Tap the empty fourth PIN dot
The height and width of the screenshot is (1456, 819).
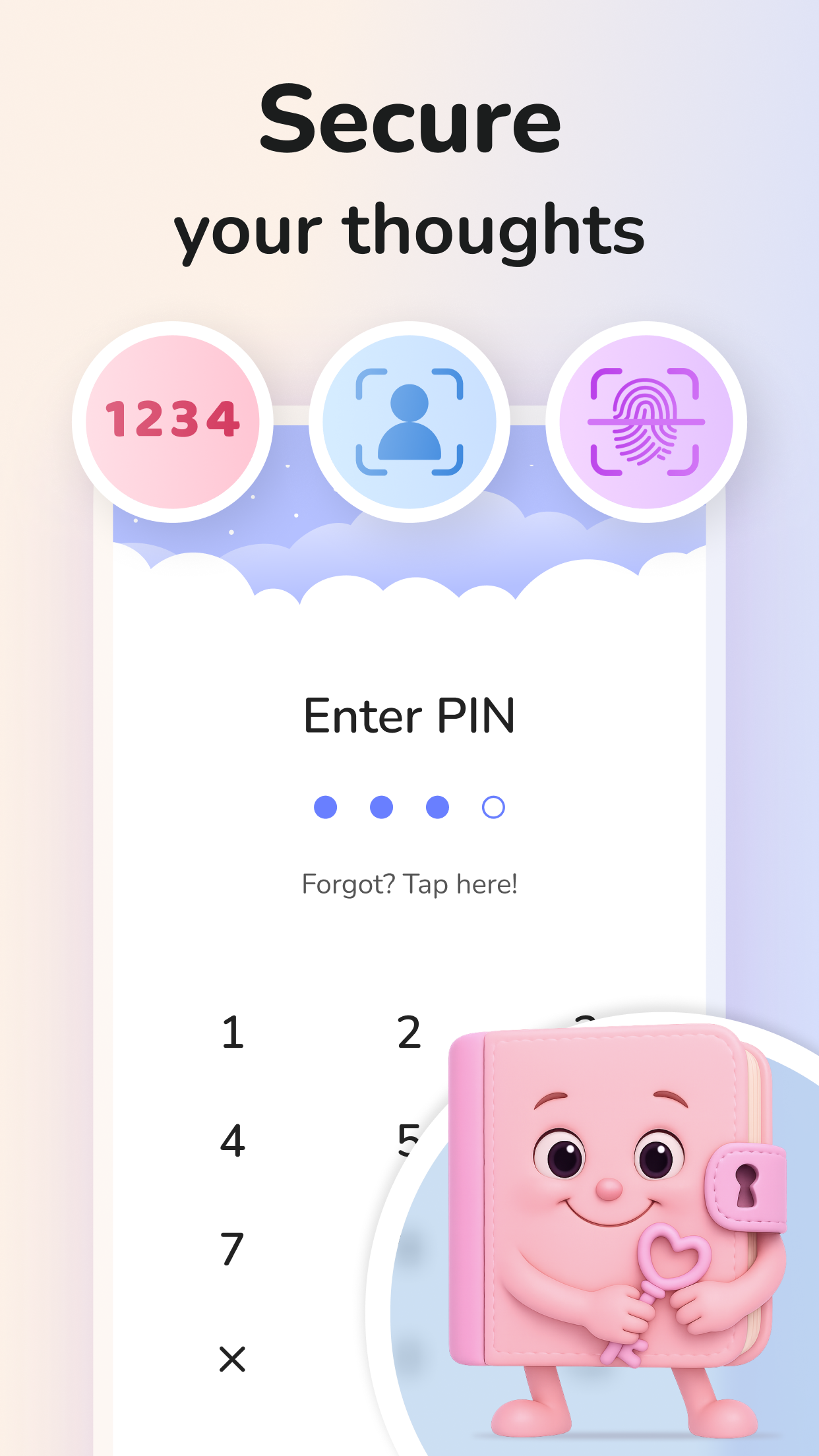493,806
